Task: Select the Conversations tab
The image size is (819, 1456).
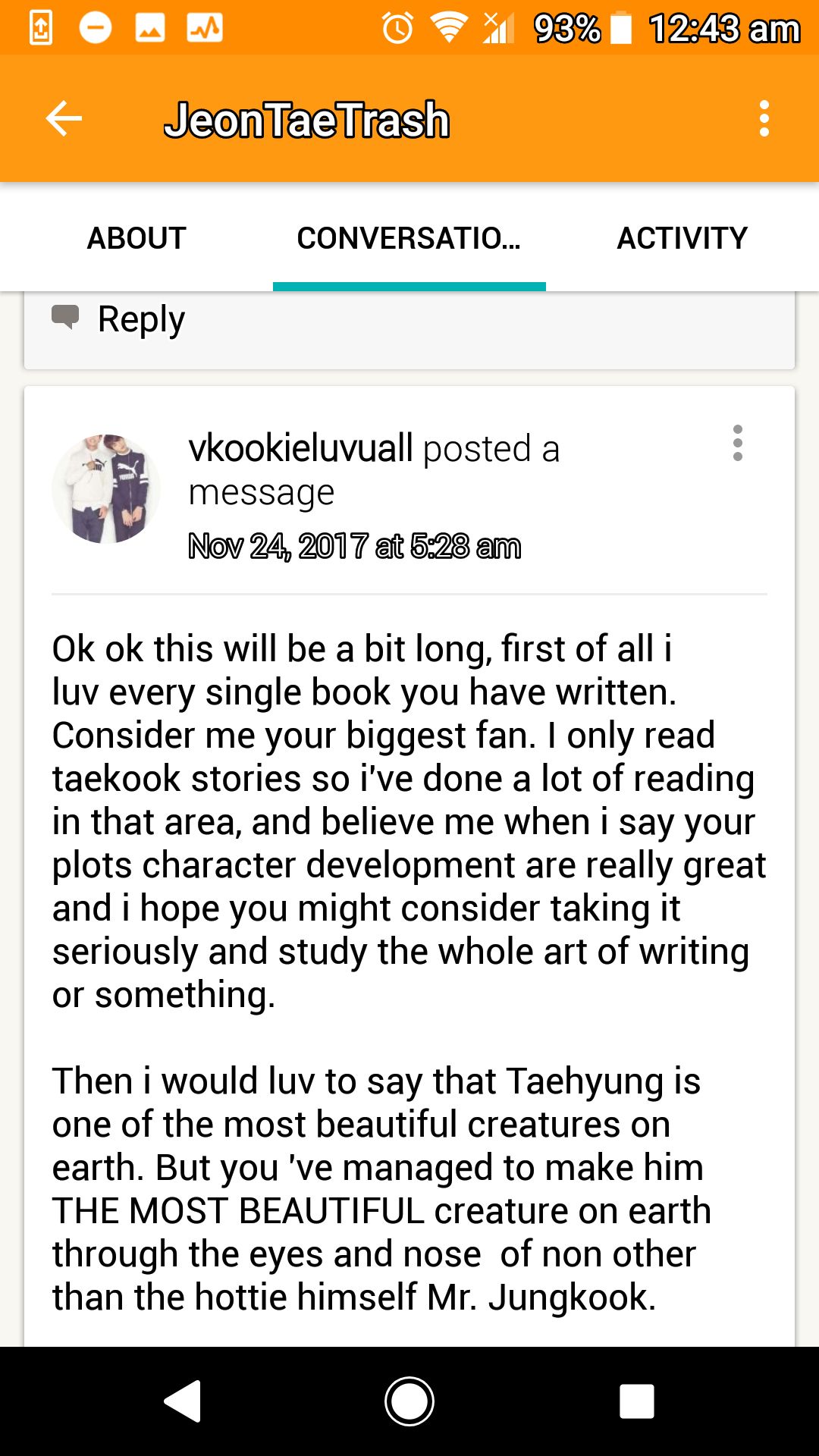Action: click(409, 238)
